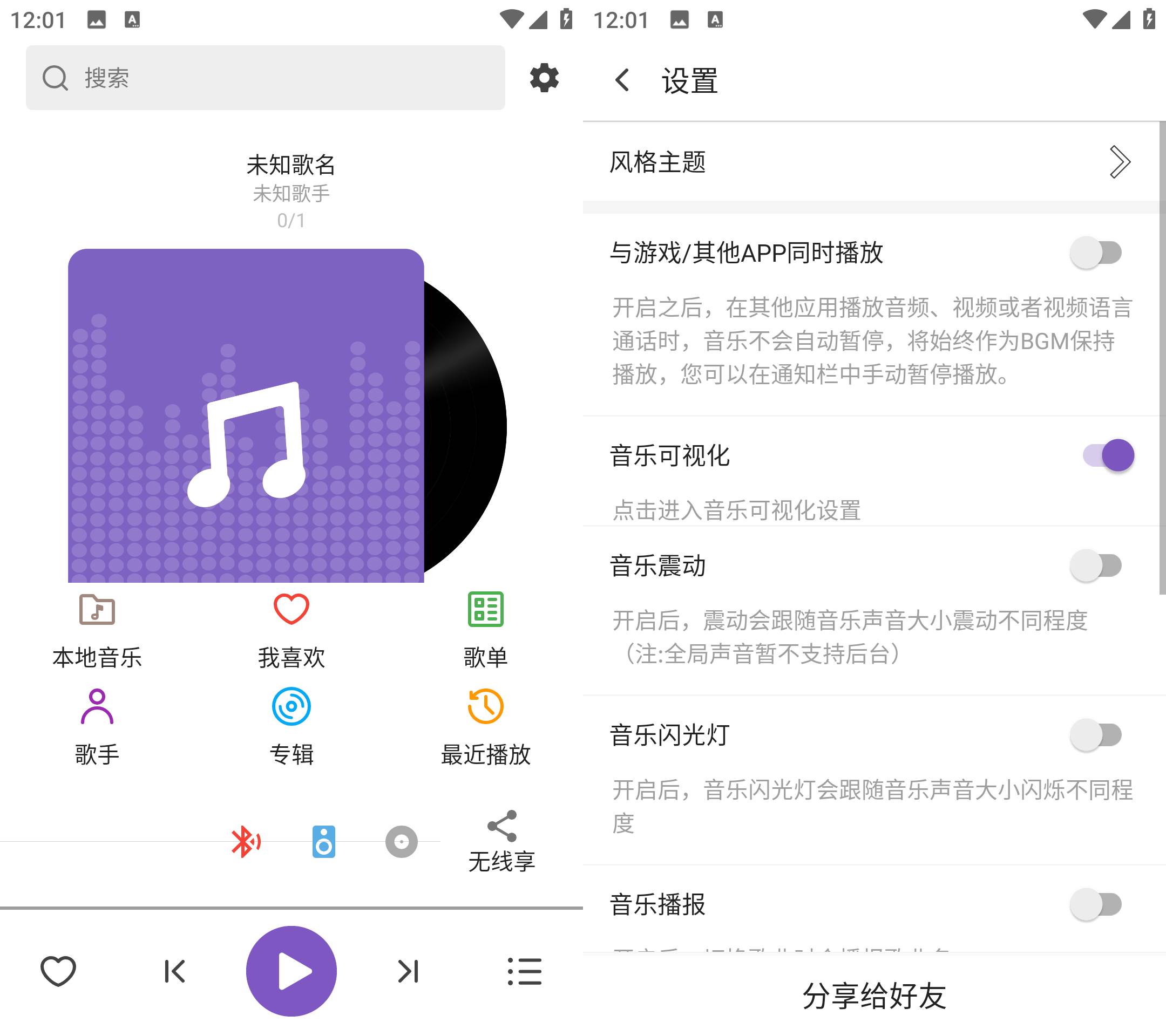The width and height of the screenshot is (1166, 1036).
Task: Open settings via the gear icon
Action: pyautogui.click(x=544, y=78)
